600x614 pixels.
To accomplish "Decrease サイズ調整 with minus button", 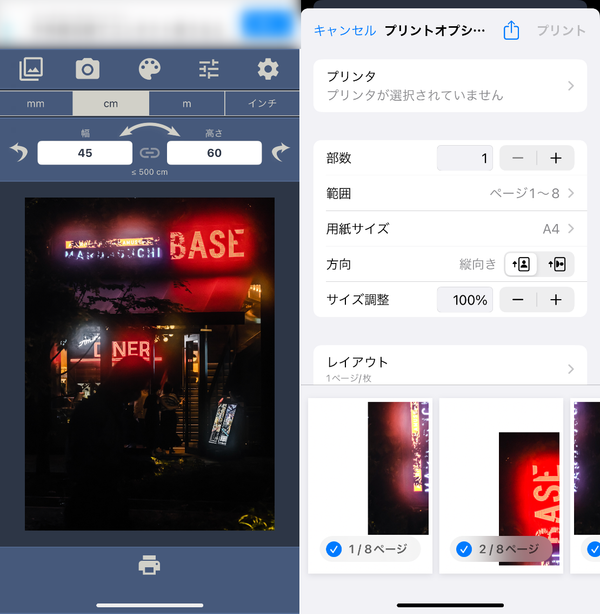I will pos(518,300).
